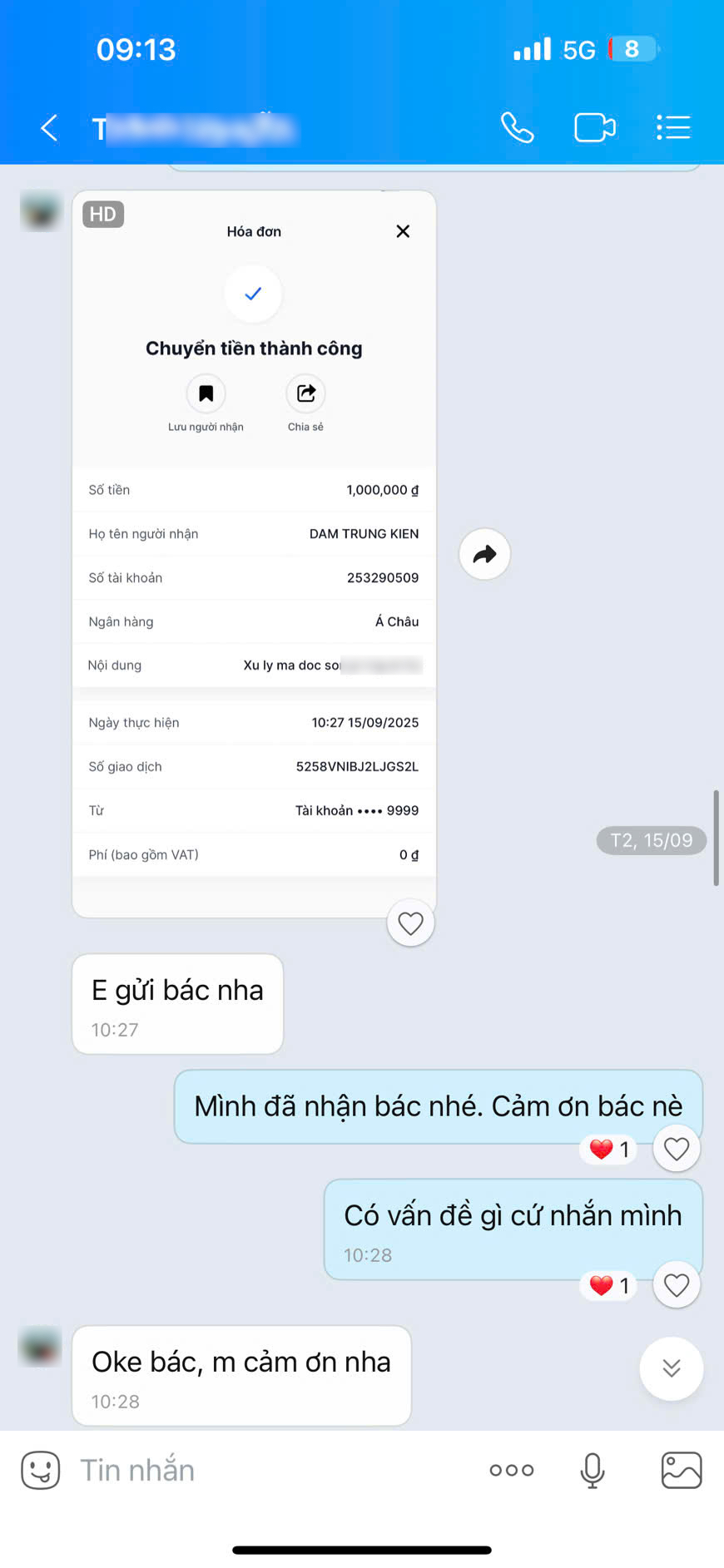724x1568 pixels.
Task: Open the sender's avatar beside 'Oke bác'
Action: (x=40, y=1346)
